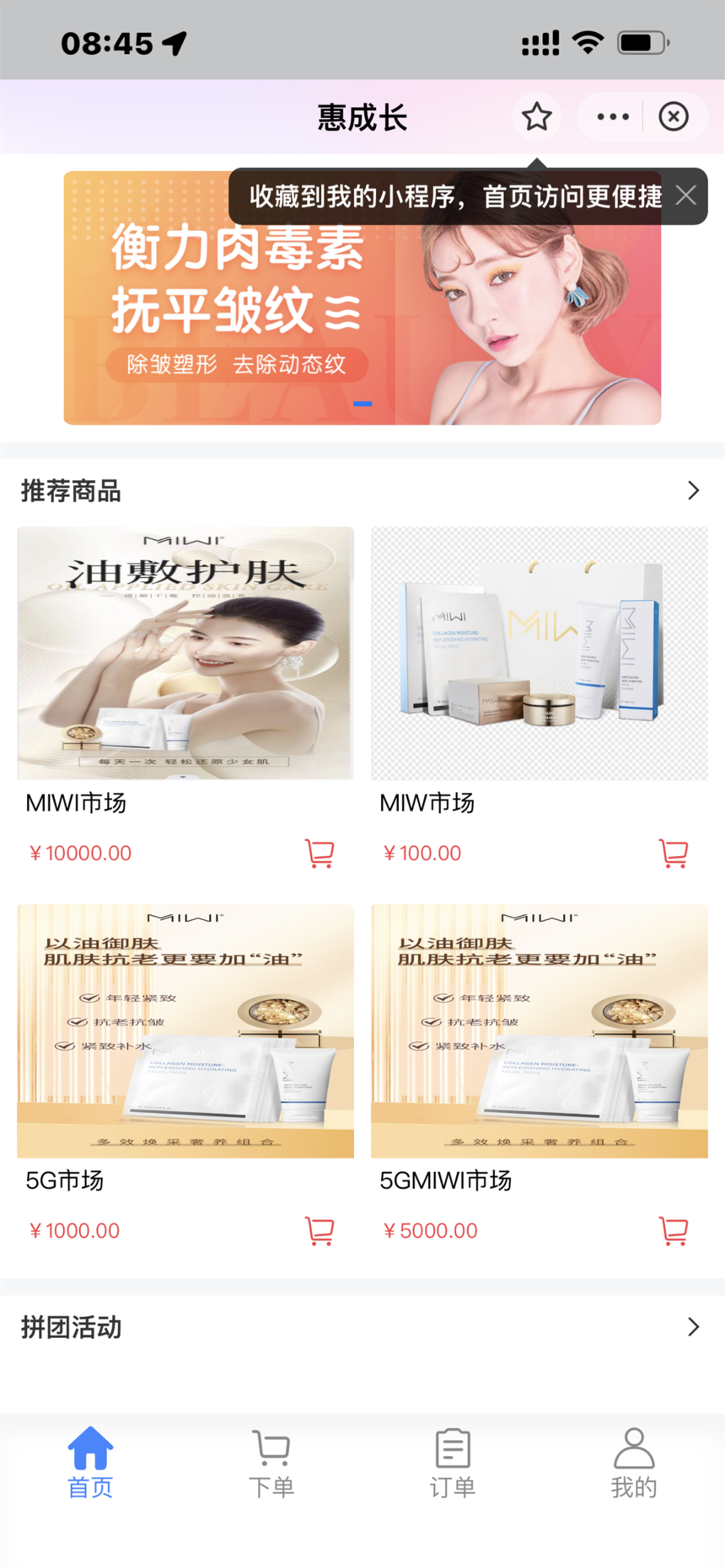Expand the 推荐商品 section arrow
Screen dimensions: 725x1568
pyautogui.click(x=693, y=490)
